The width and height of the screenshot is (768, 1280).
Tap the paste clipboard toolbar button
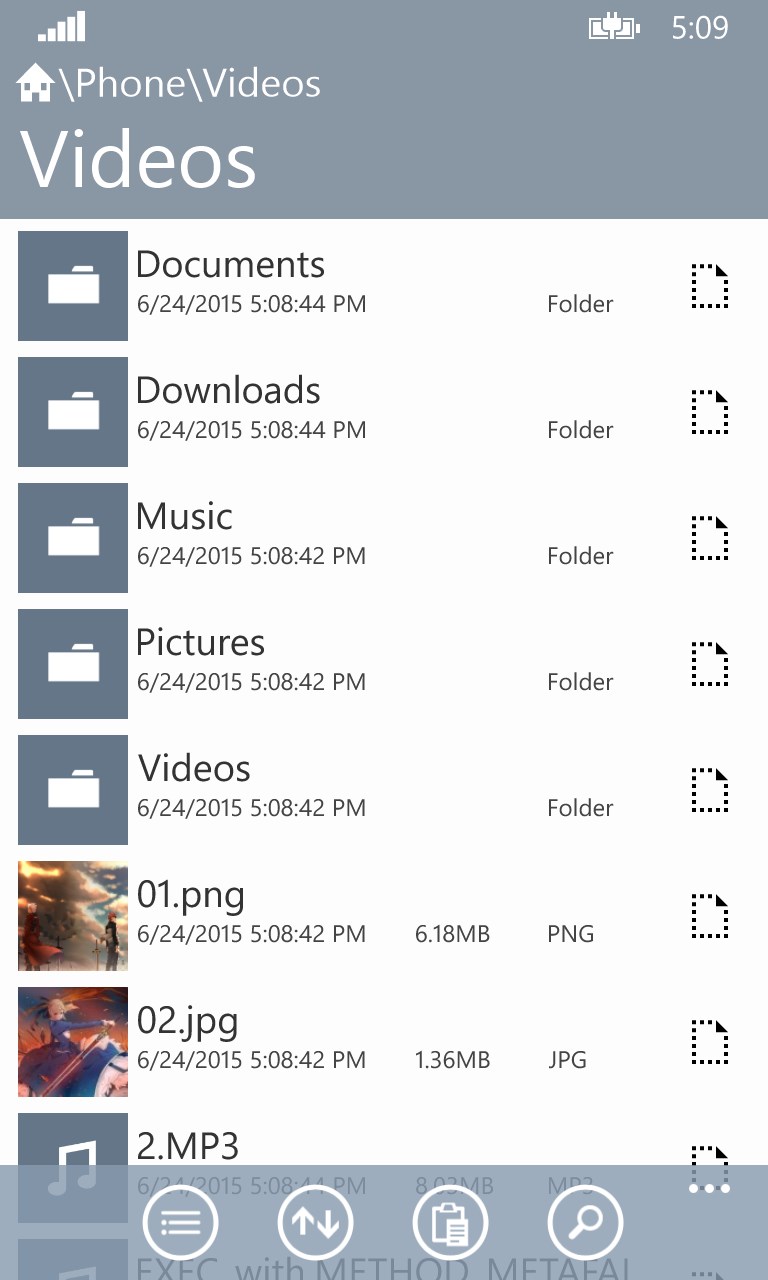coord(450,1222)
